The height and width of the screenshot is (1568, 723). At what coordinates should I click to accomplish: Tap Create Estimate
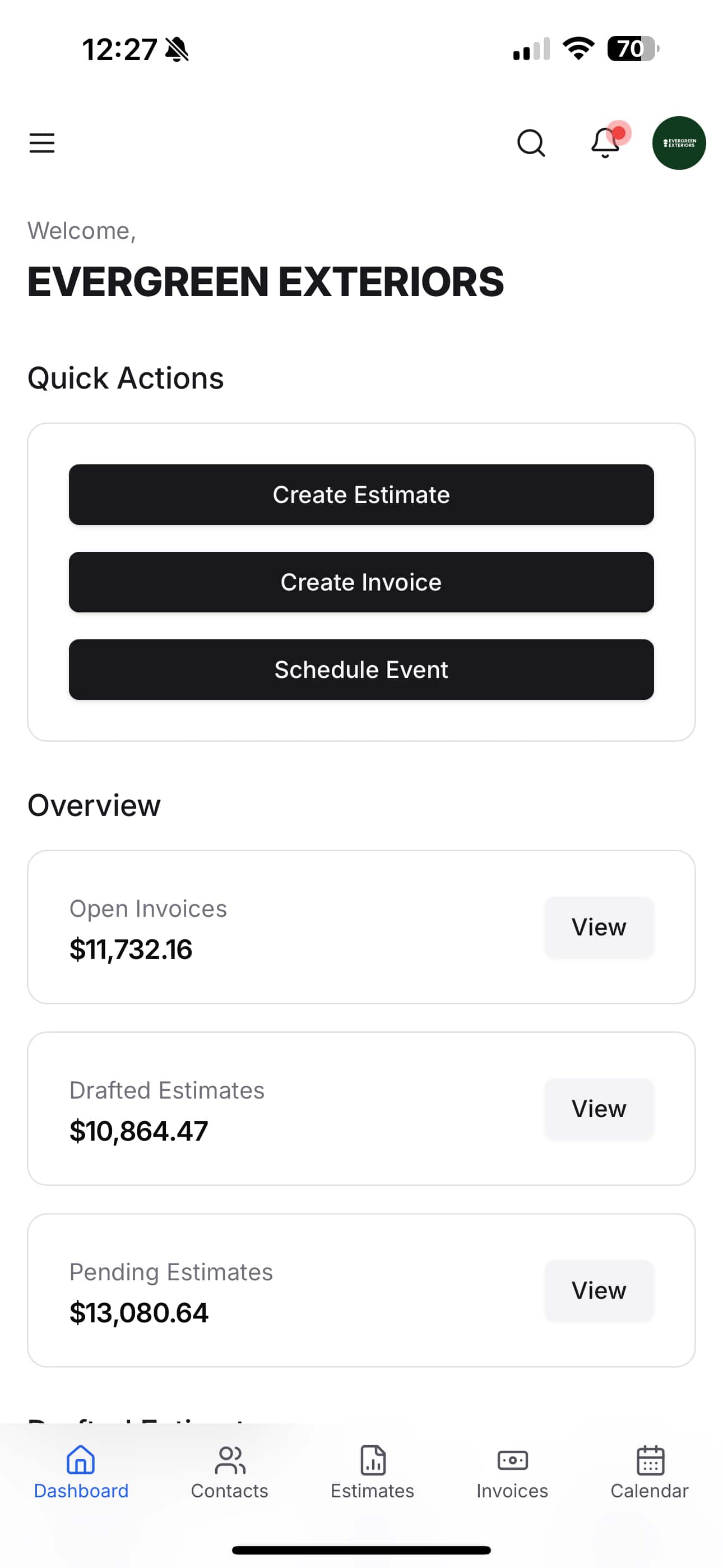point(361,494)
